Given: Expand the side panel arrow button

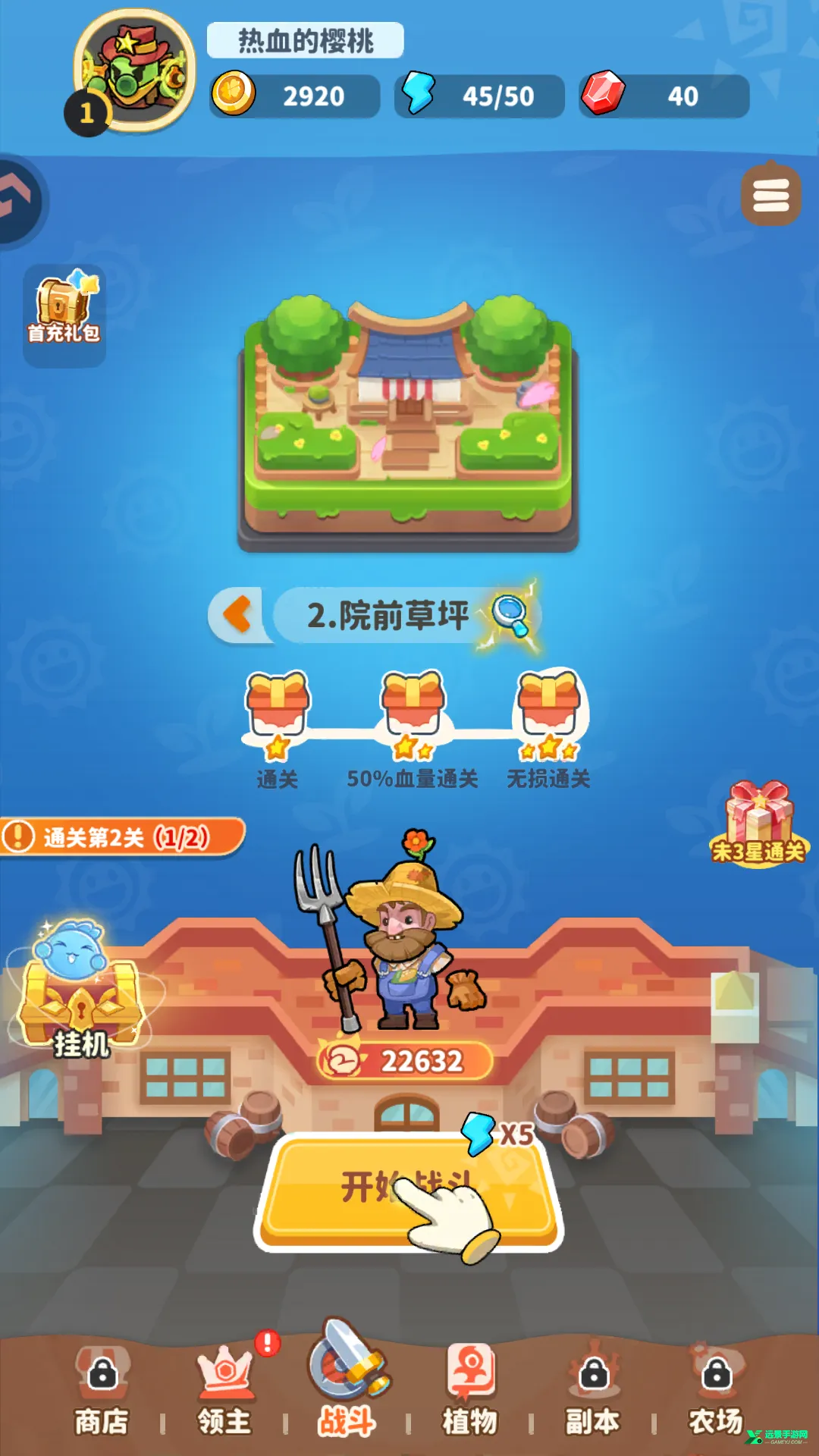Looking at the screenshot, I should [18, 200].
